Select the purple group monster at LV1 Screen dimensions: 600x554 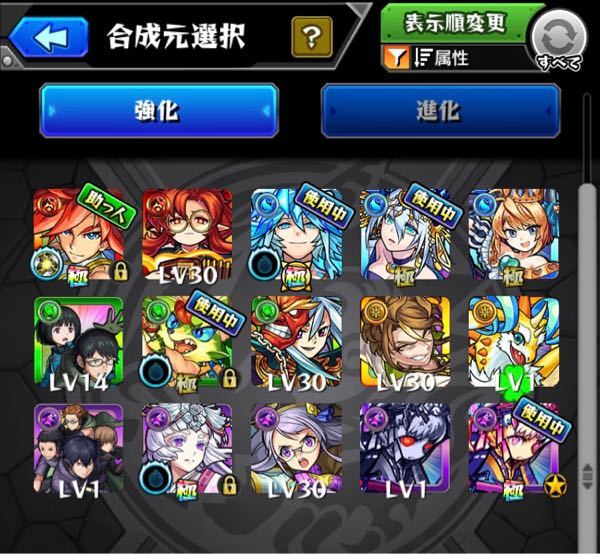click(78, 449)
